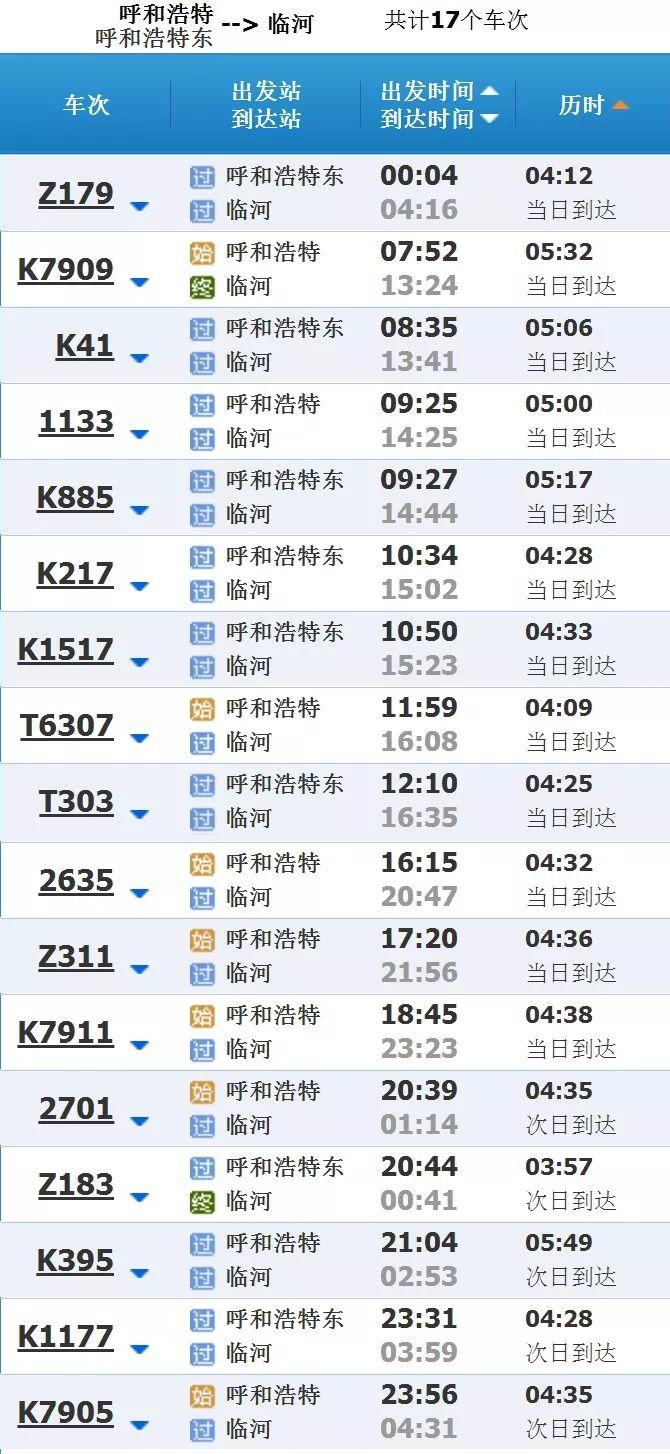Open the K217 train link
670x1454 pixels.
(x=75, y=573)
